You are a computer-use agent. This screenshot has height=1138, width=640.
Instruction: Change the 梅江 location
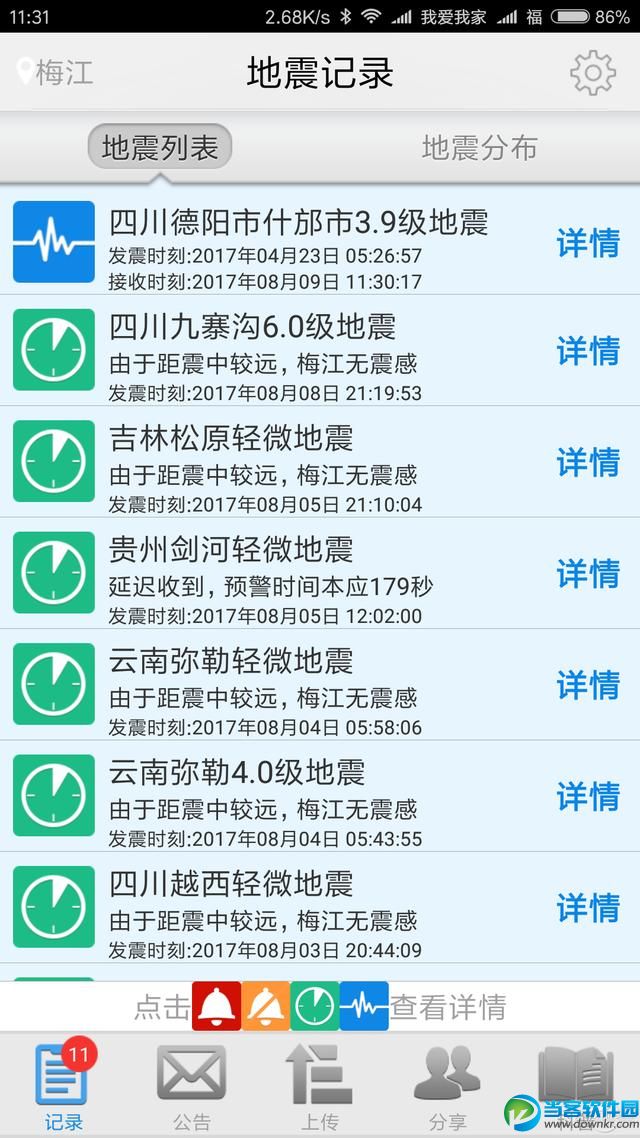(x=57, y=73)
